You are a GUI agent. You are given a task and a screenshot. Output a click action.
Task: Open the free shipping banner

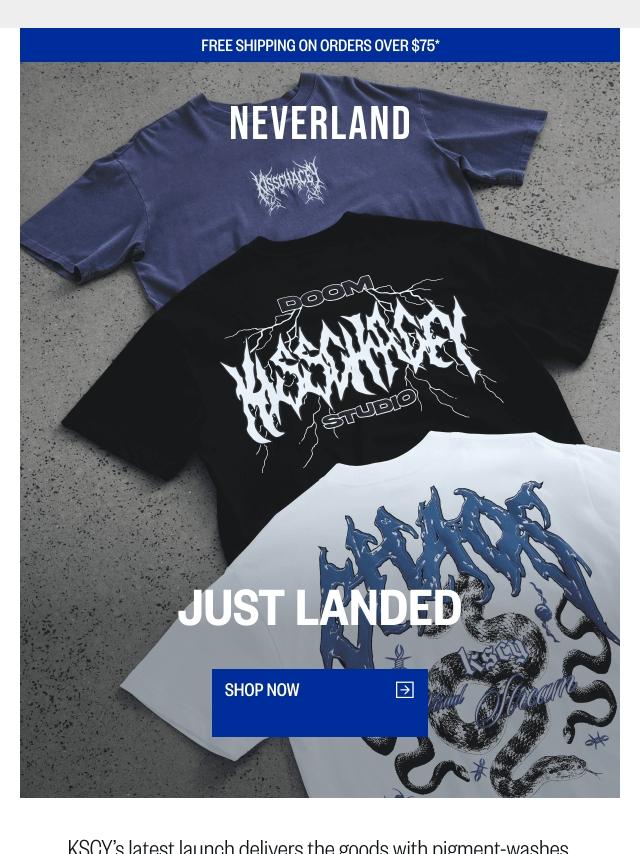pyautogui.click(x=320, y=46)
